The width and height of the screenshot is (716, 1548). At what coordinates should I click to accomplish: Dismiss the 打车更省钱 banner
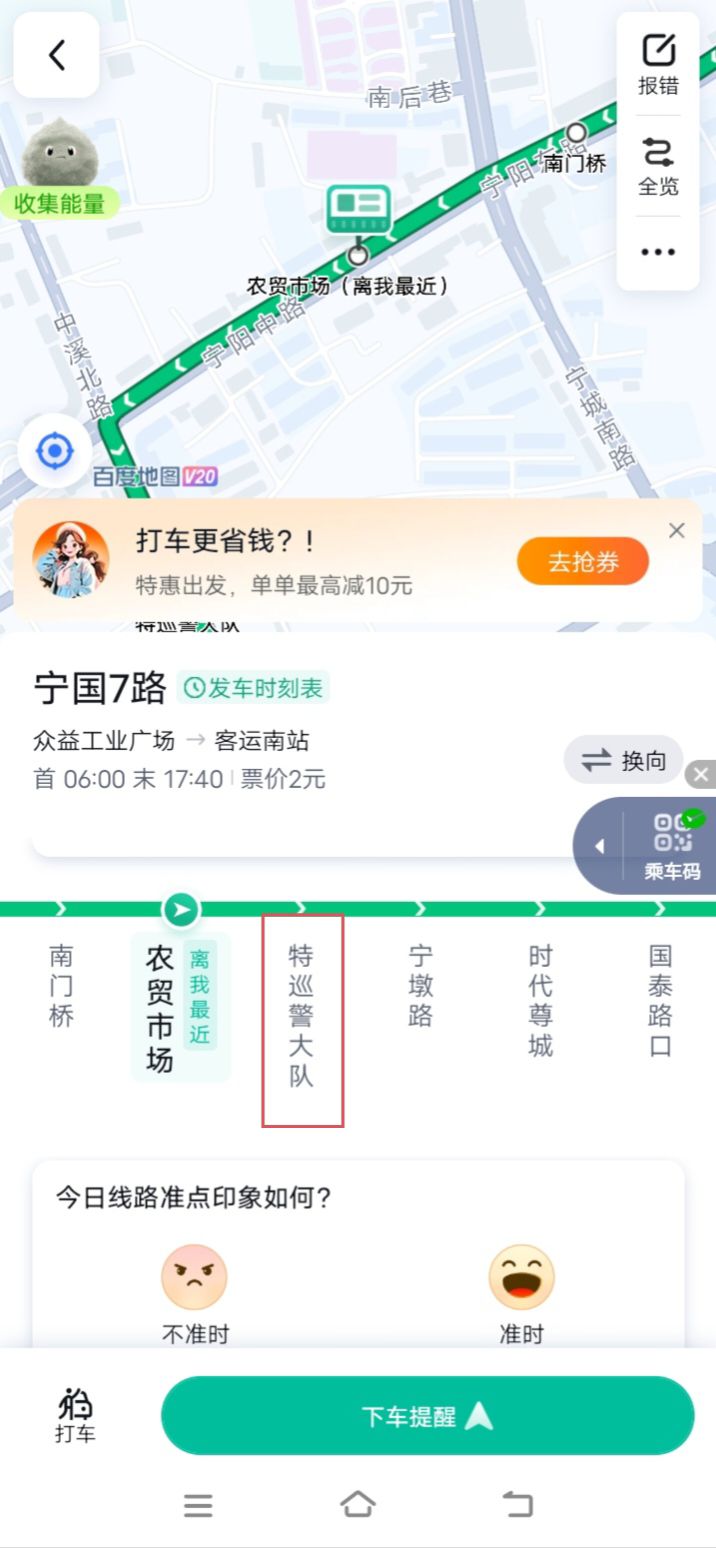(677, 531)
